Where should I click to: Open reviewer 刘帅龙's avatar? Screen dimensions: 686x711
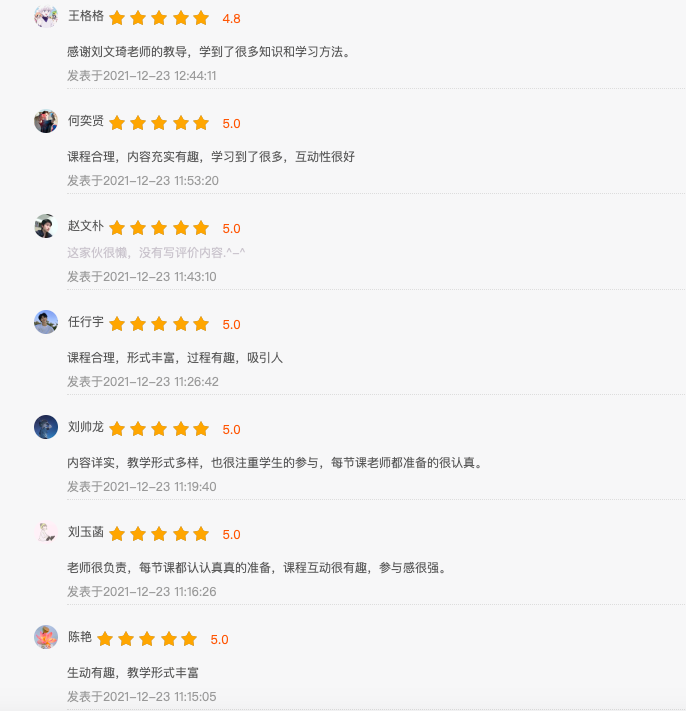[46, 427]
